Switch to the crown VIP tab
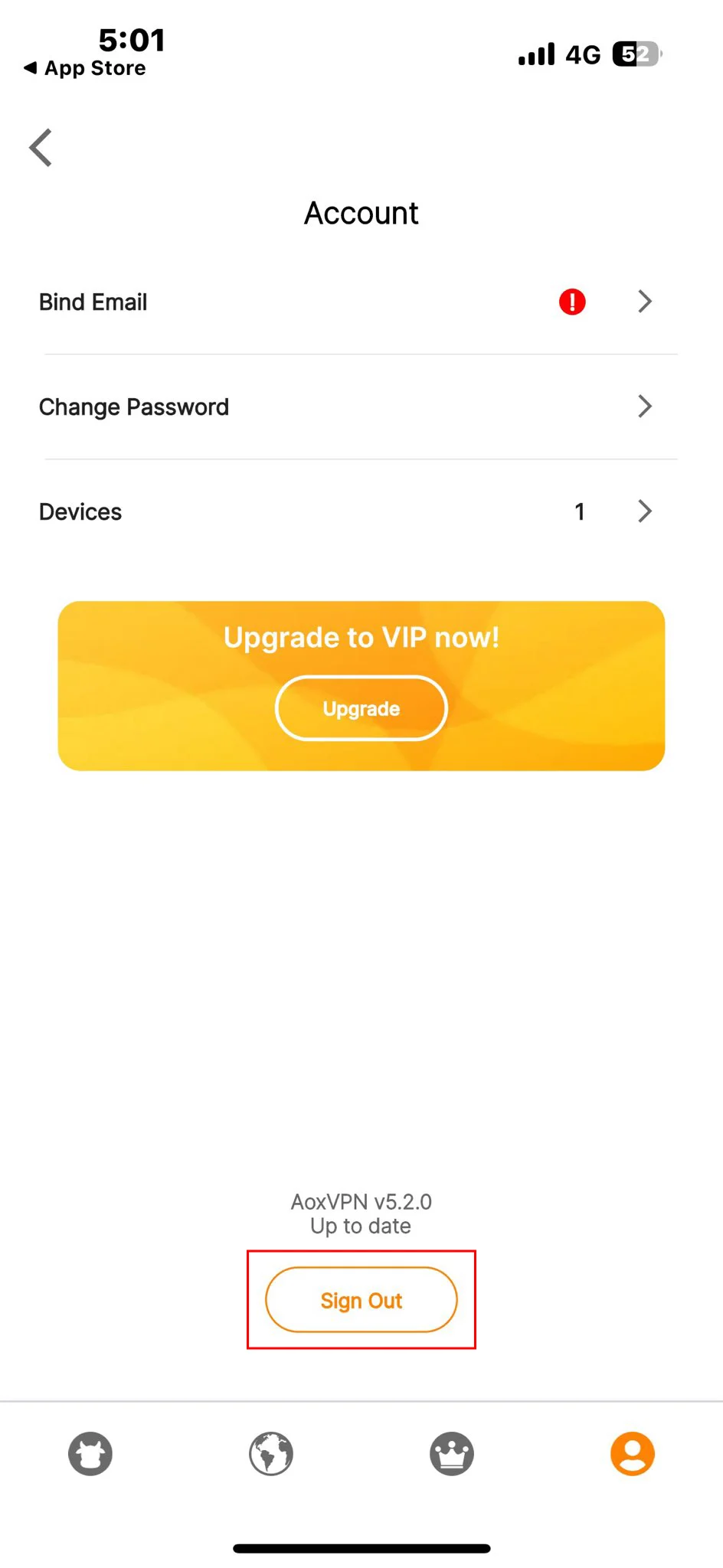The image size is (723, 1568). pos(452,1453)
